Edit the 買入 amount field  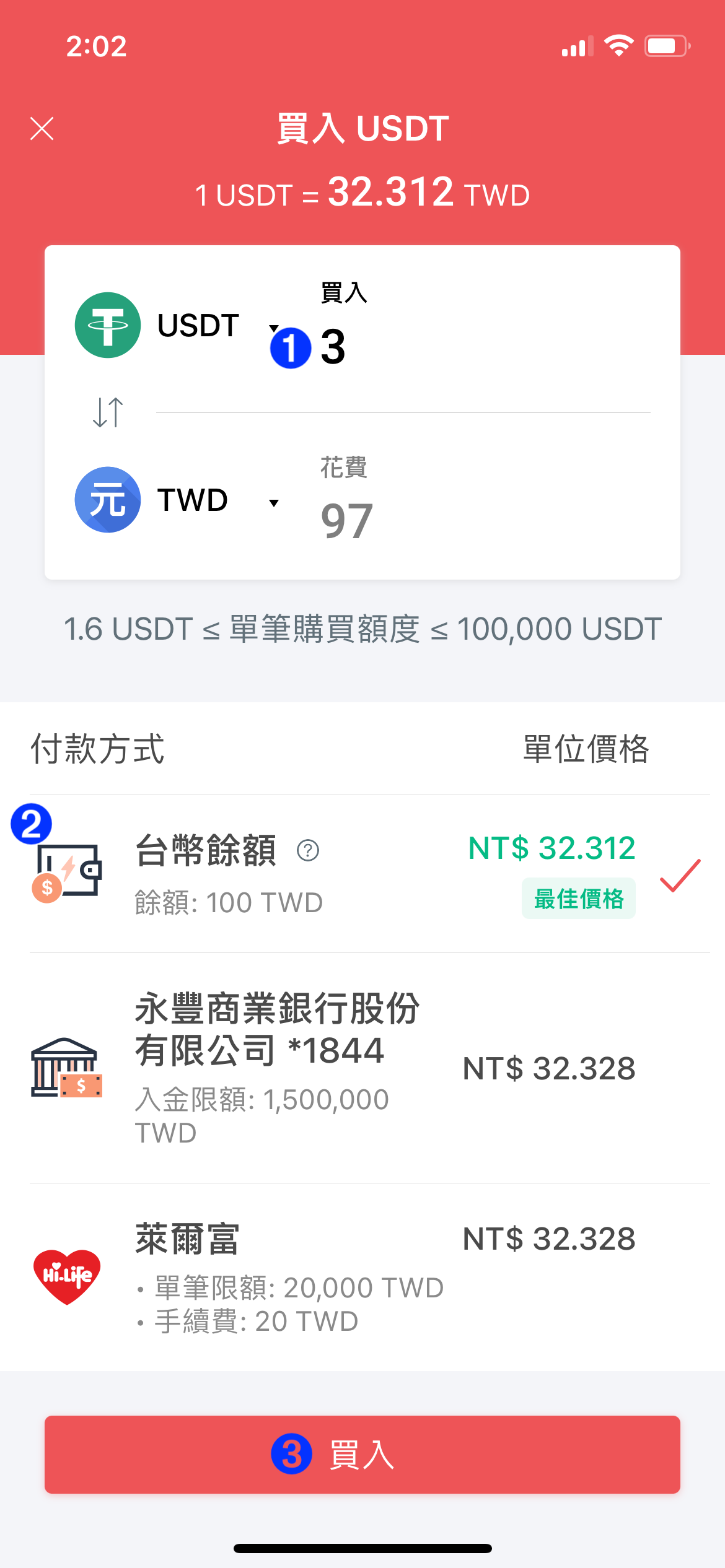coord(485,347)
